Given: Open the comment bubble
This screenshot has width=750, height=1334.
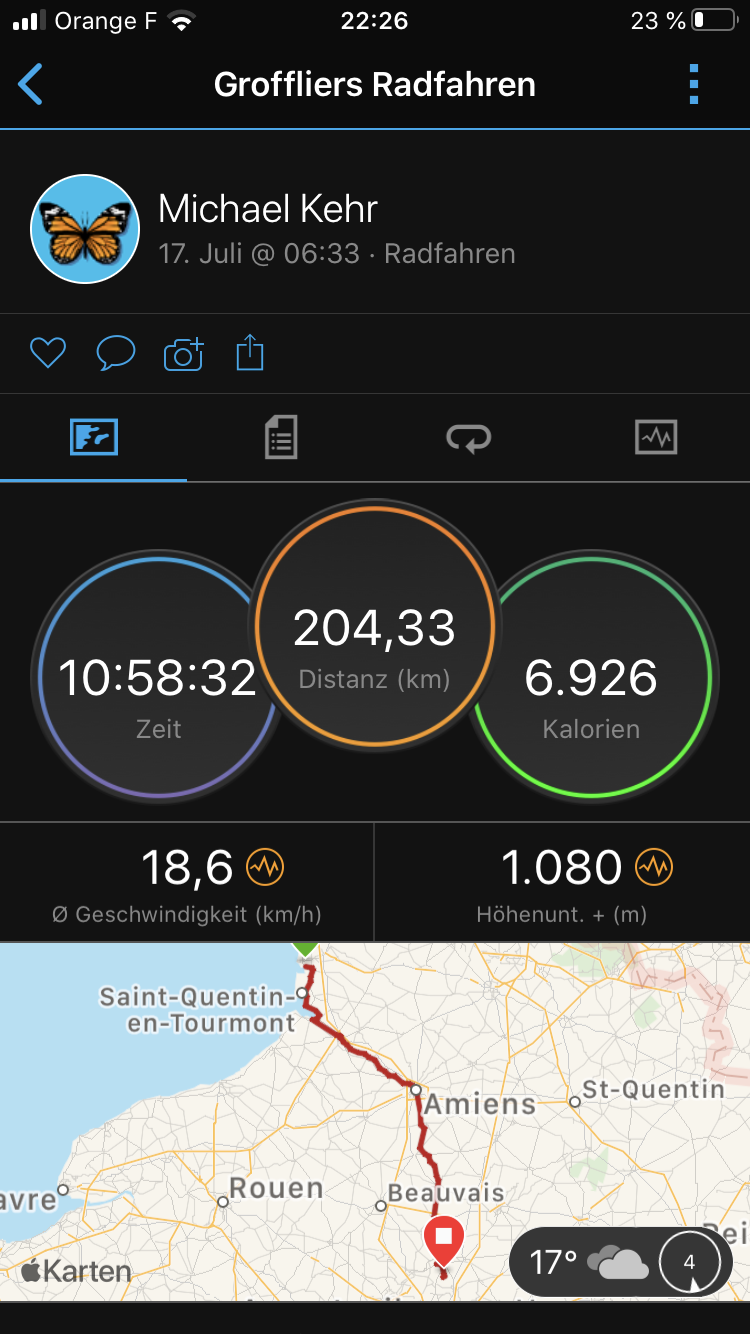Looking at the screenshot, I should 115,353.
